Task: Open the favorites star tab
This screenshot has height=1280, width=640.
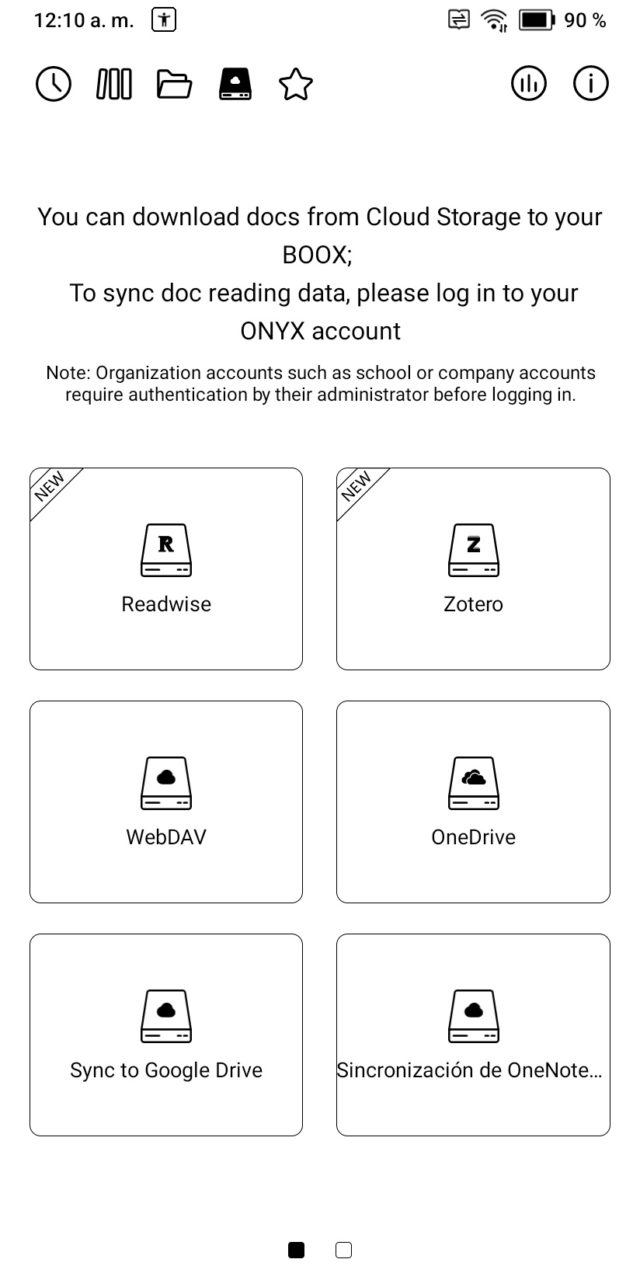Action: point(295,85)
